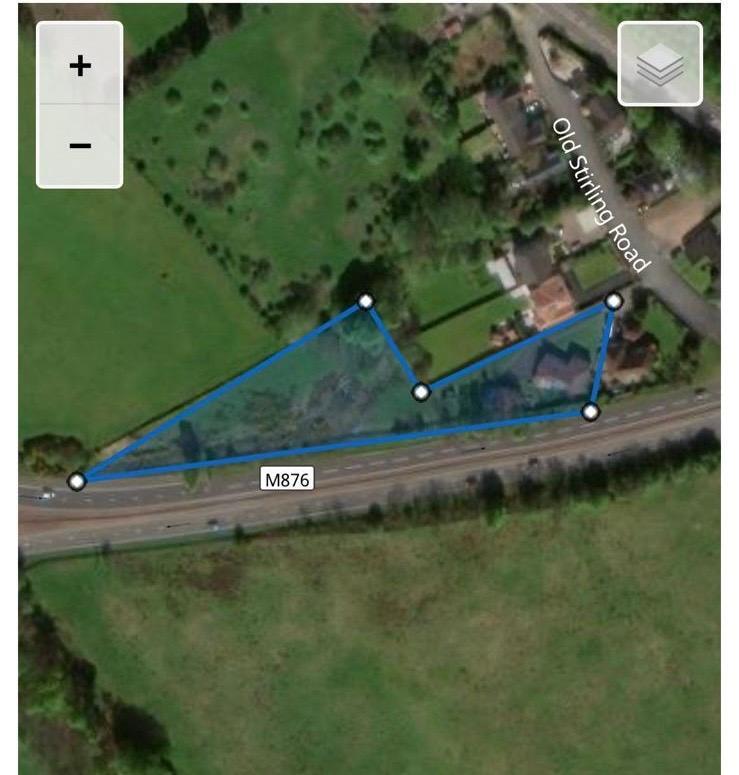Screen dimensions: 739x775
Task: Select the polygon vertex beside Old Stirling Road
Action: coord(614,301)
